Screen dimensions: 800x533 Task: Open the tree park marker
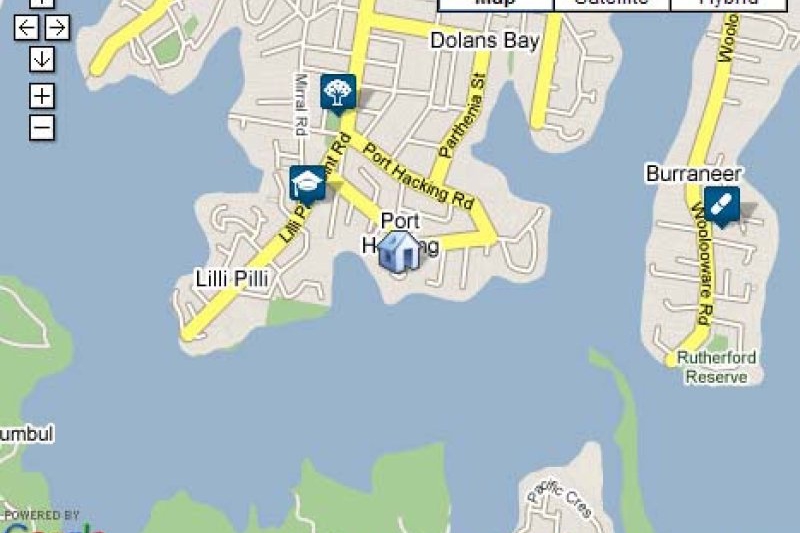tap(338, 91)
